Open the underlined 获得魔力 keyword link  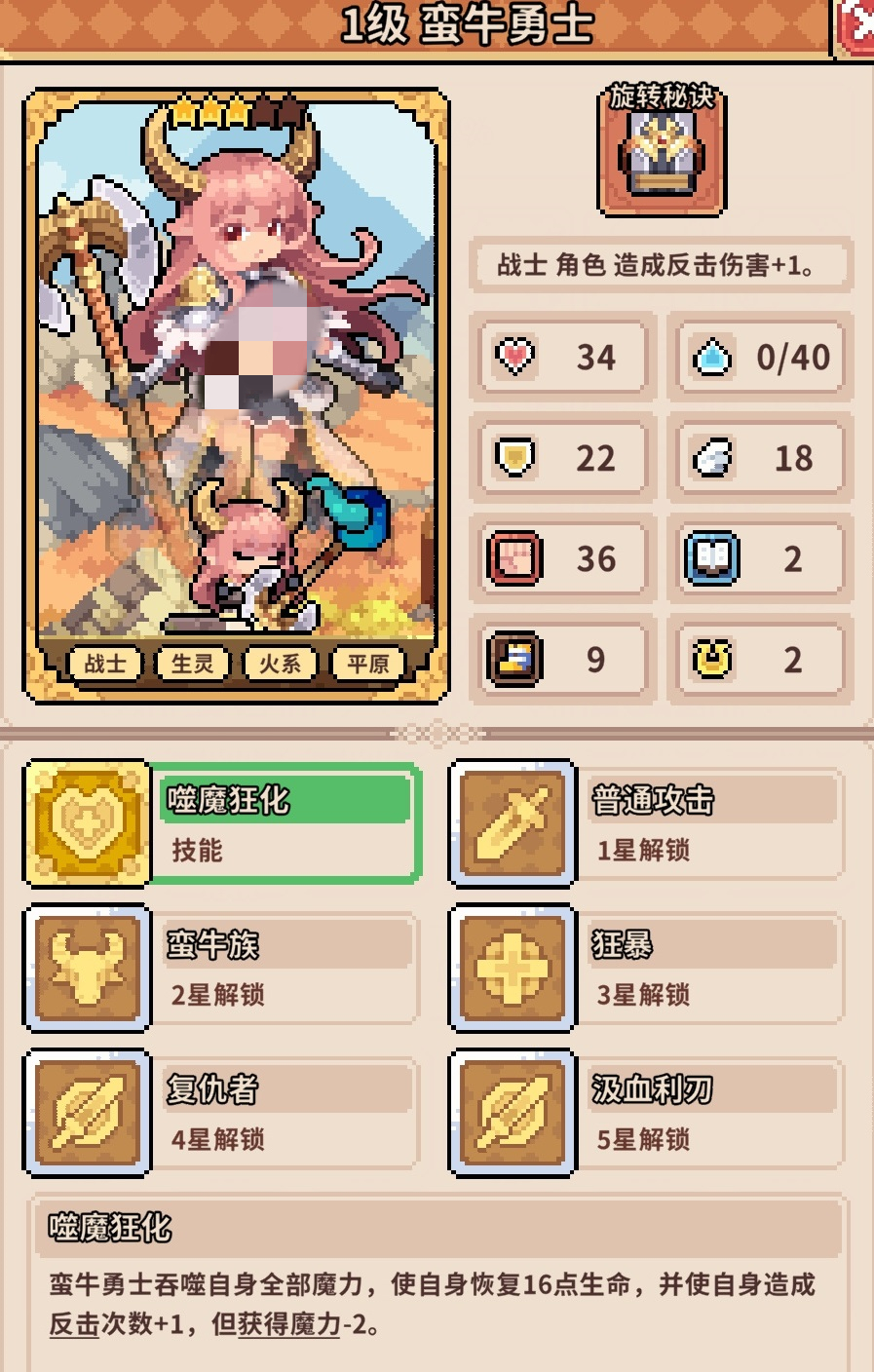(288, 1324)
